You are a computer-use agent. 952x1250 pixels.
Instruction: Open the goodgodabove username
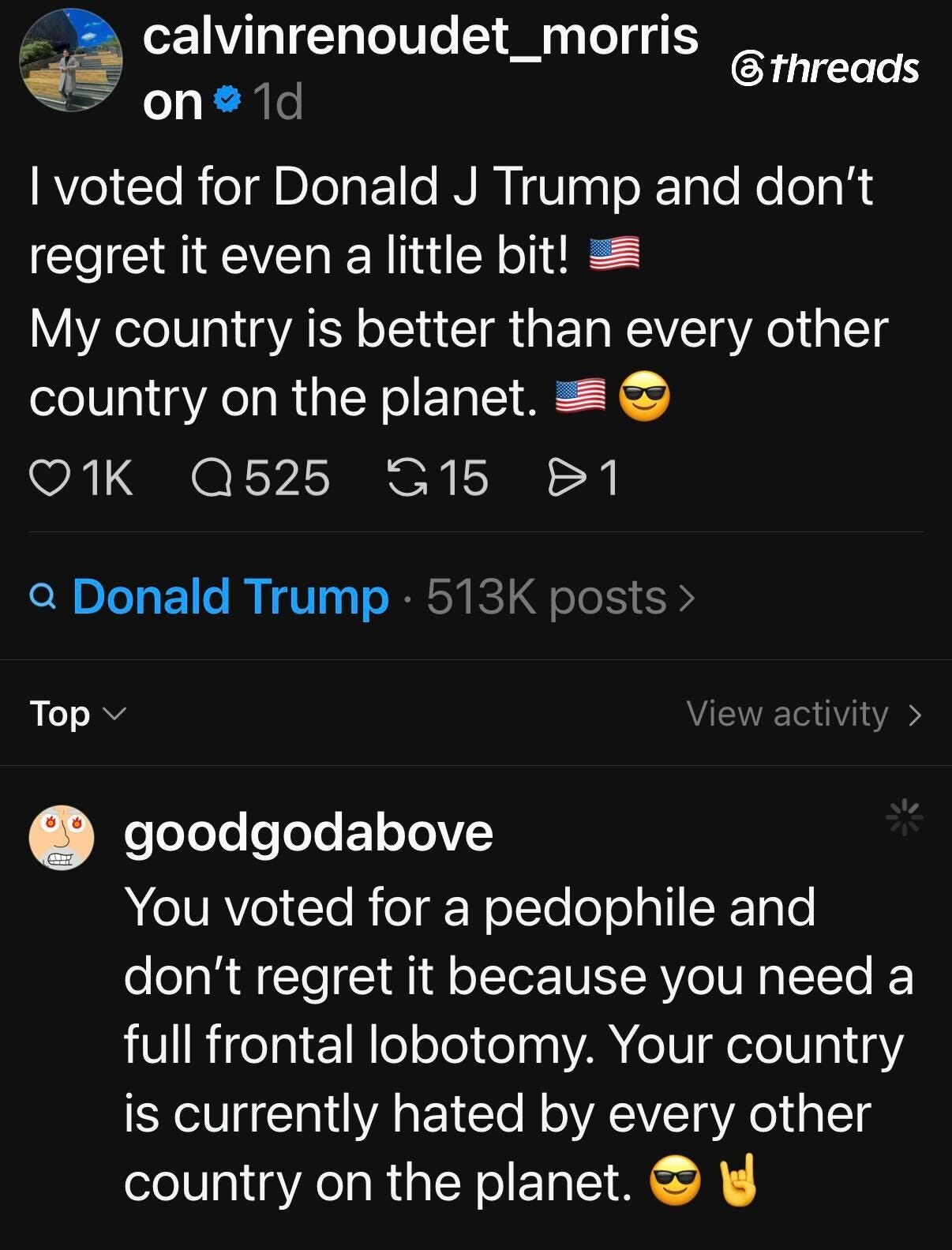click(x=309, y=833)
